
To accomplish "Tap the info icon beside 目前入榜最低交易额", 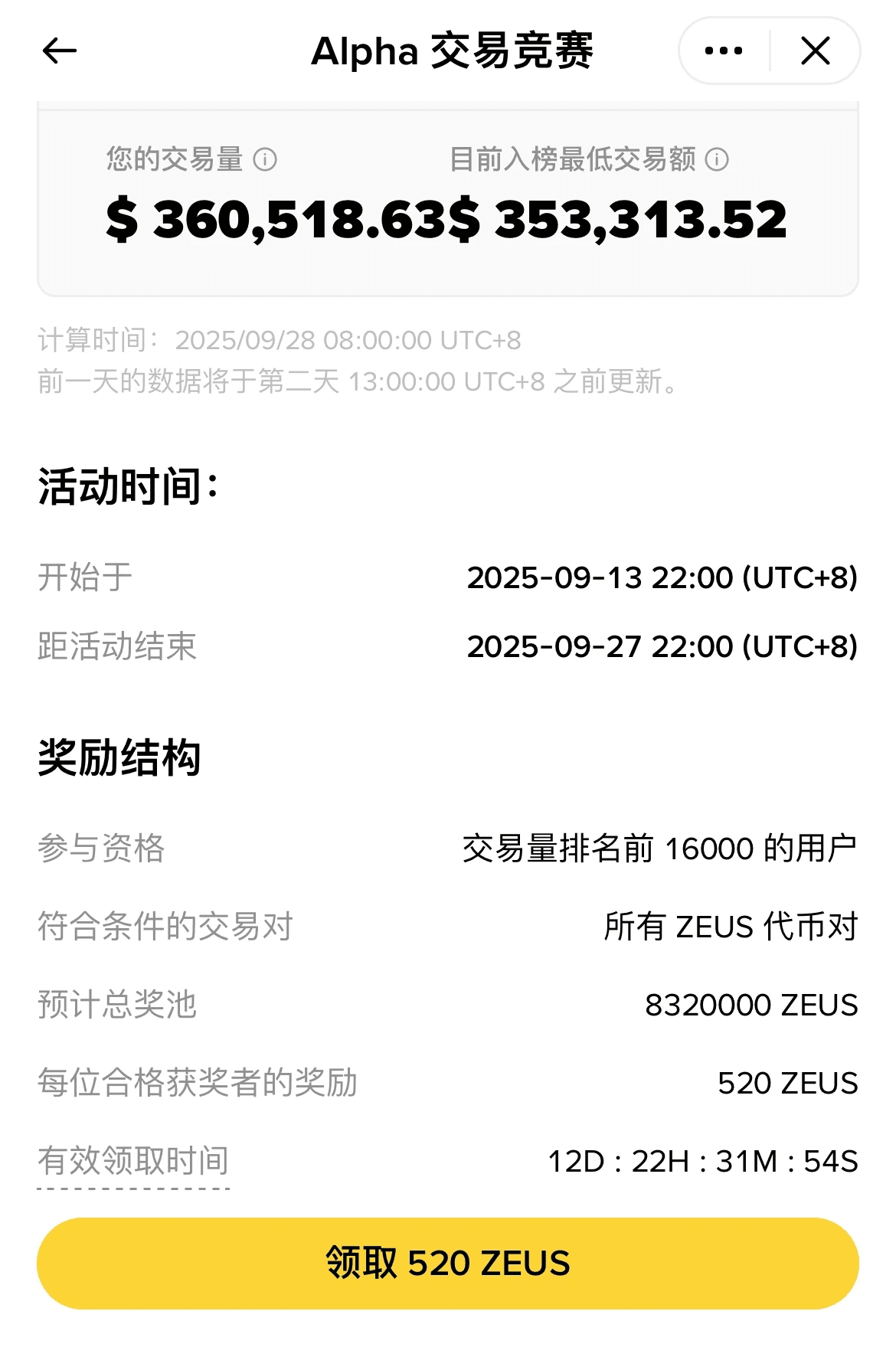I will pos(717,160).
